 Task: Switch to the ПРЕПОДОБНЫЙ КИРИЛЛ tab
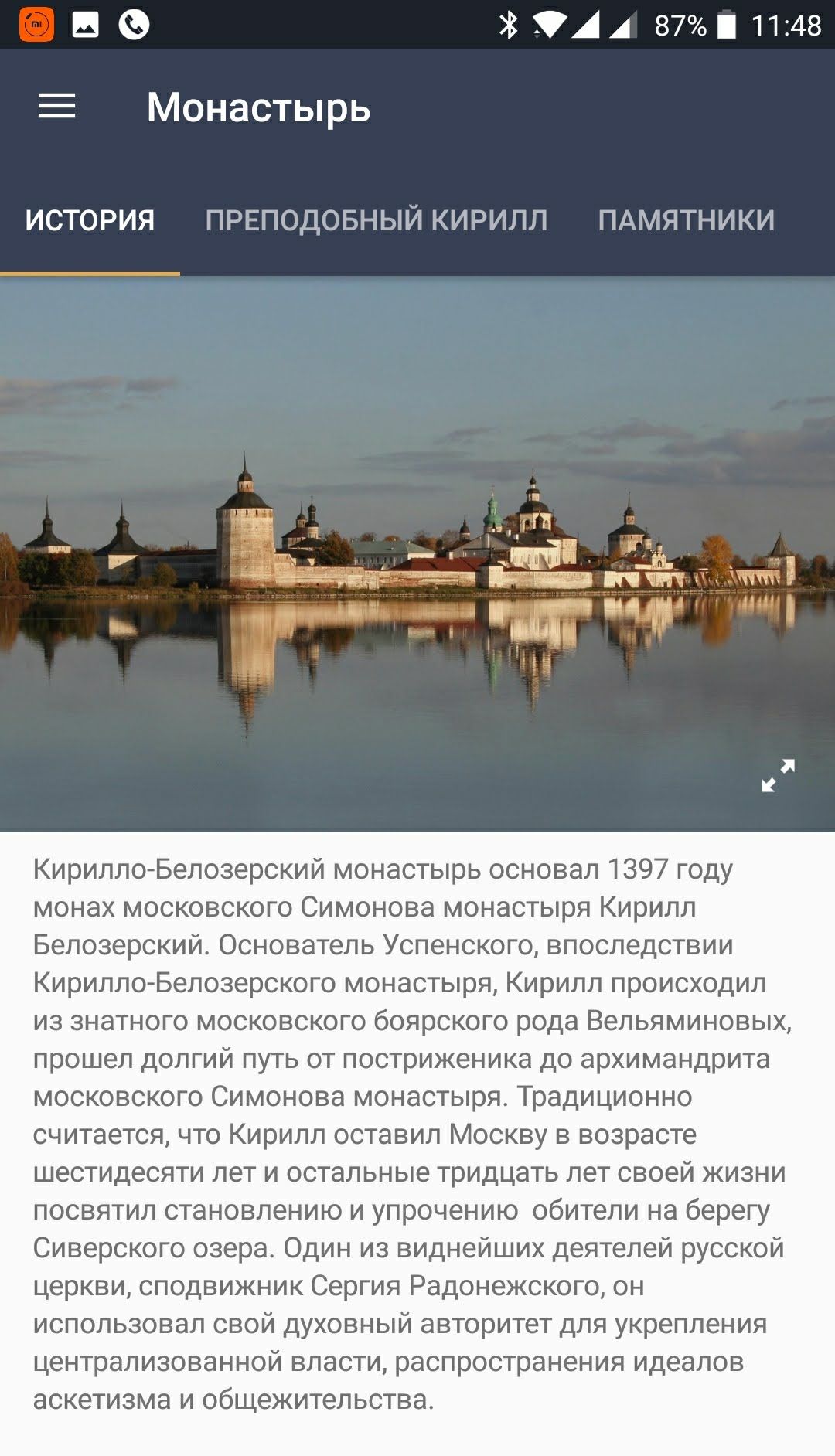click(377, 220)
